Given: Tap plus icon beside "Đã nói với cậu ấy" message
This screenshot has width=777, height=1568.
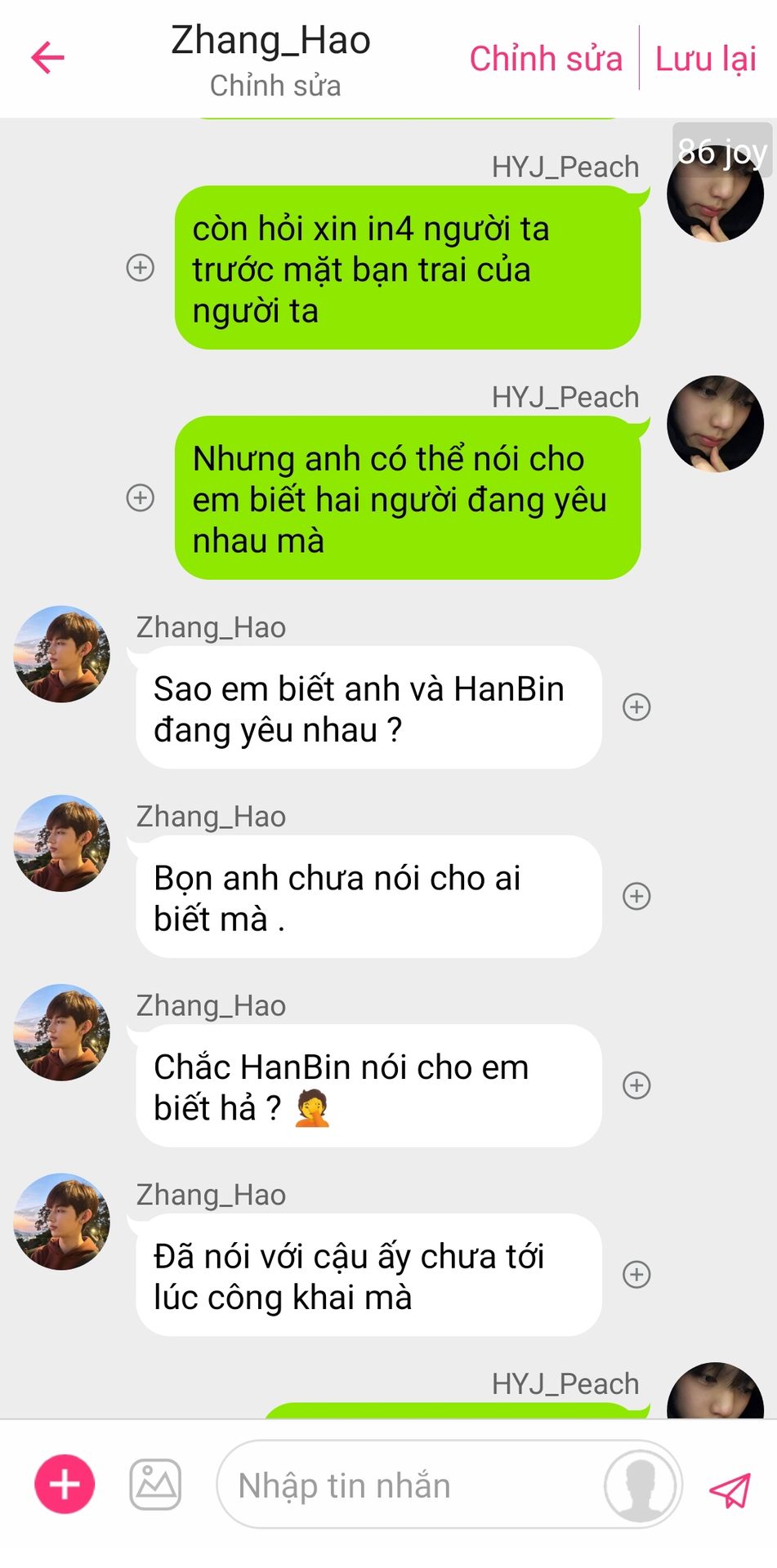Looking at the screenshot, I should pos(636,1275).
